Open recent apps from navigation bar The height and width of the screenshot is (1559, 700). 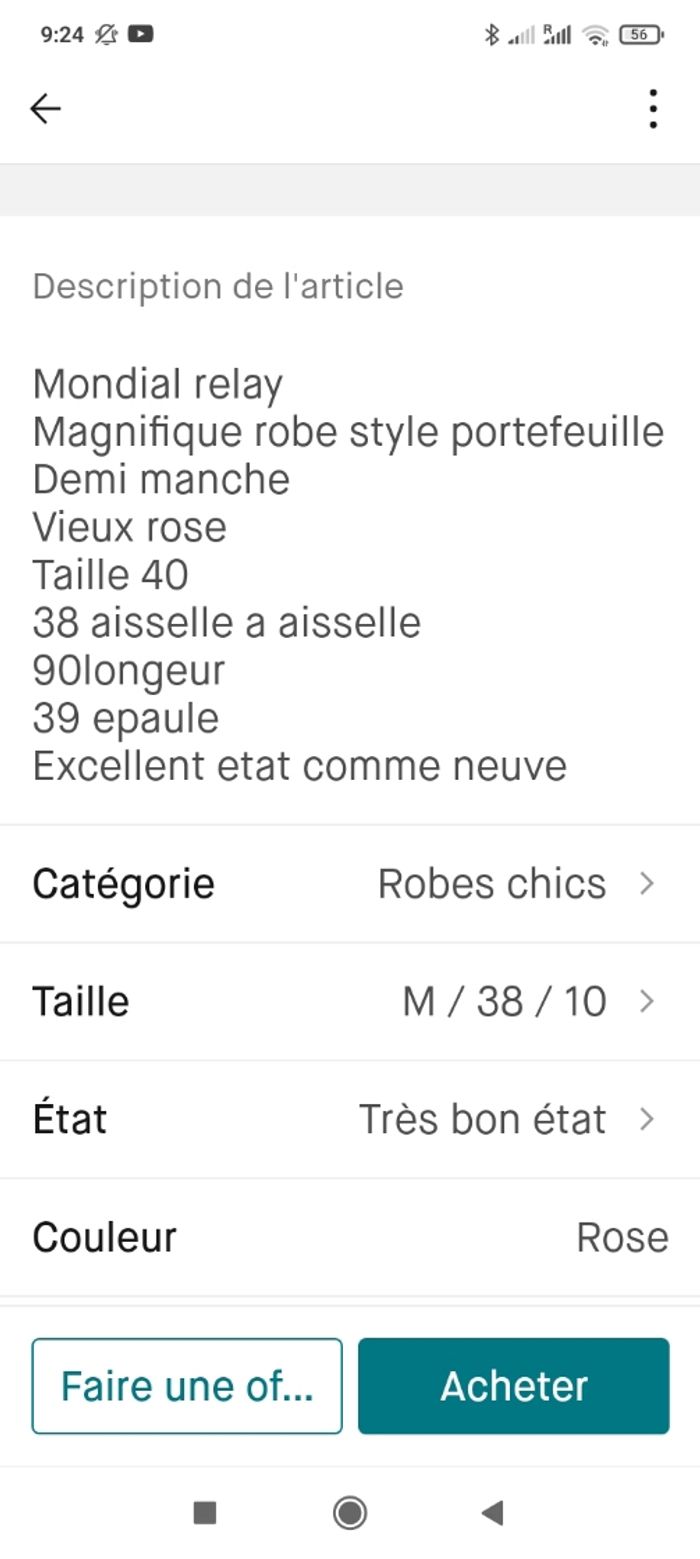coord(205,1513)
